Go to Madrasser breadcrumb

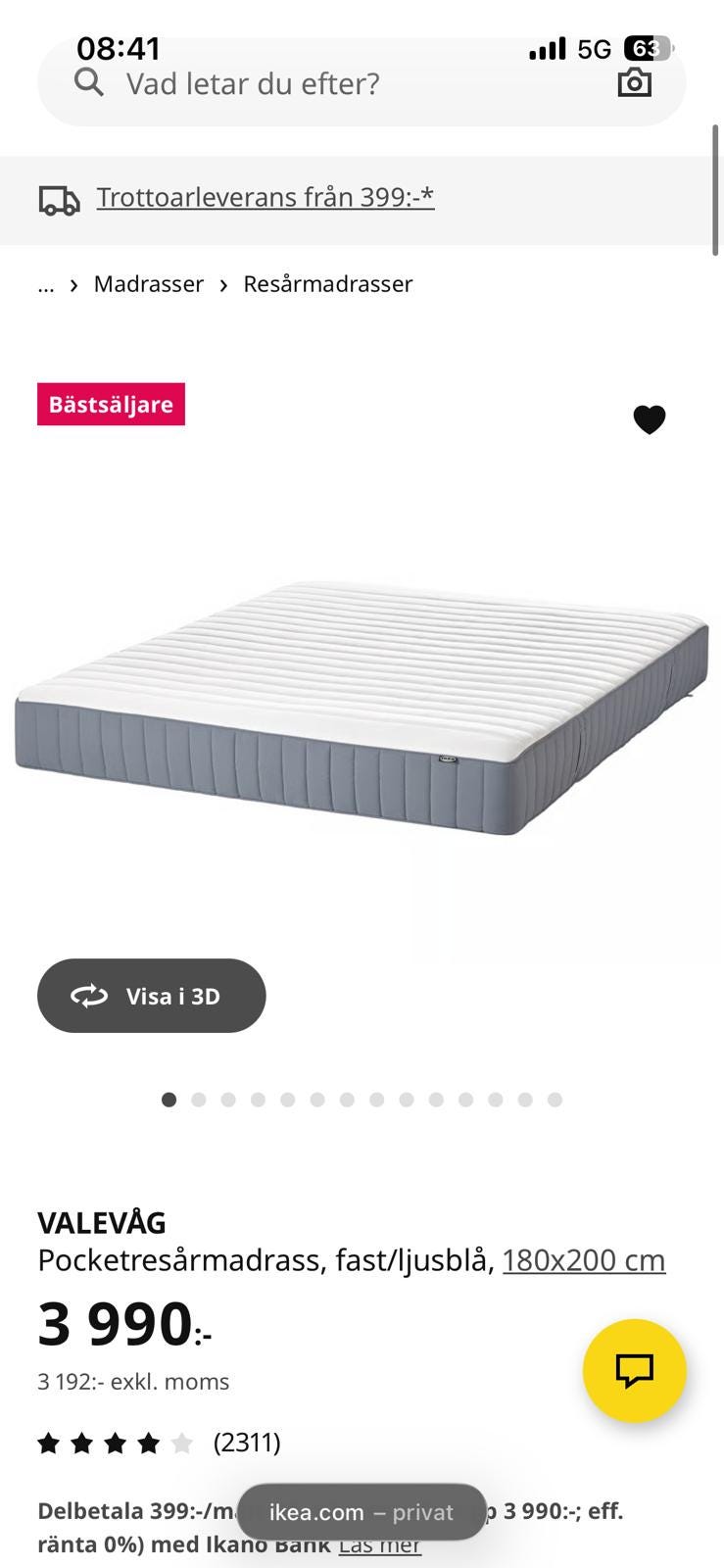click(149, 284)
